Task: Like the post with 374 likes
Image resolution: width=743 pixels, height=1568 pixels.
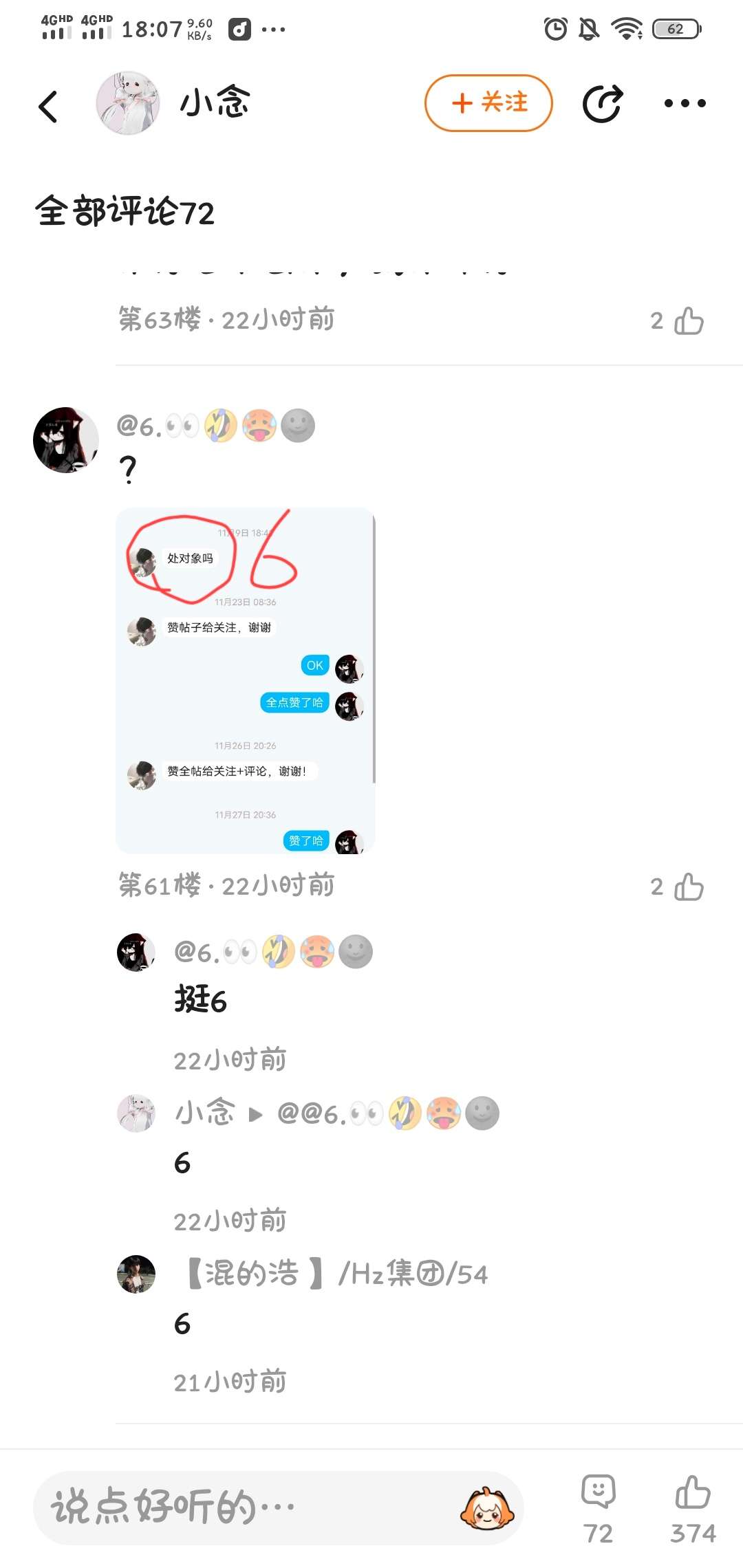Action: click(693, 1507)
